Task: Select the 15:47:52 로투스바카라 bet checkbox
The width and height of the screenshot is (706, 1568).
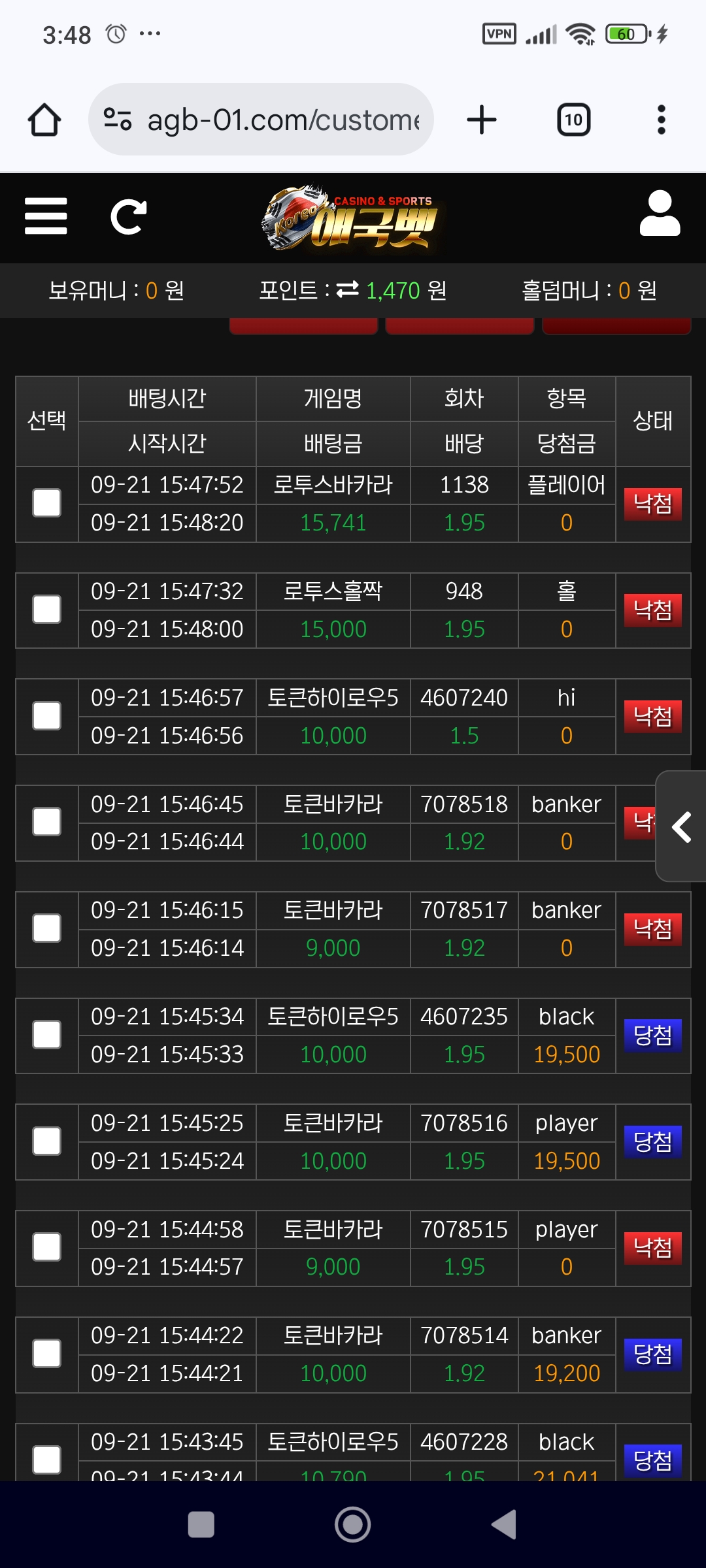Action: 47,503
